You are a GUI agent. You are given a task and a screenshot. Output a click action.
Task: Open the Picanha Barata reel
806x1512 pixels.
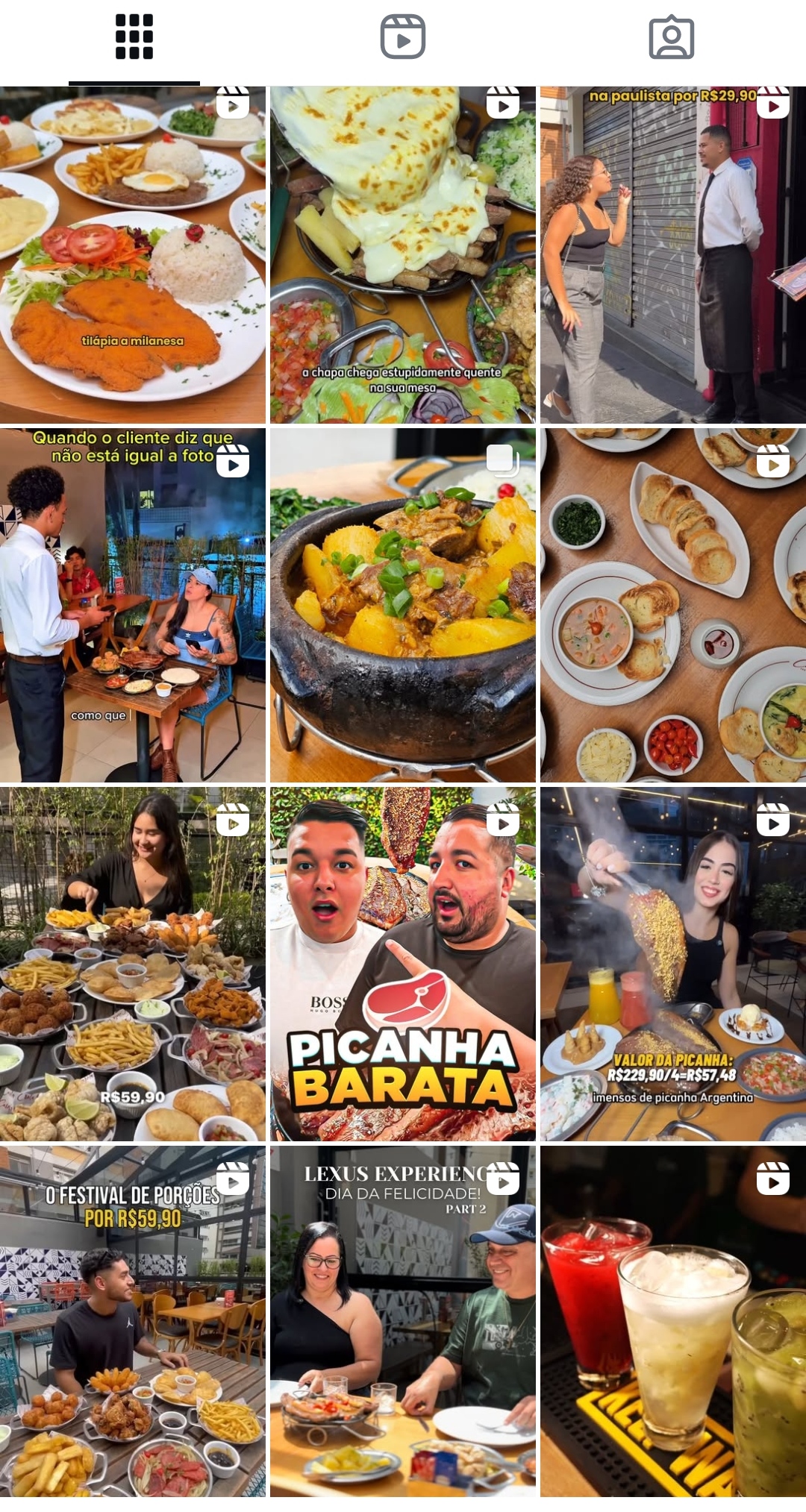pos(403,964)
